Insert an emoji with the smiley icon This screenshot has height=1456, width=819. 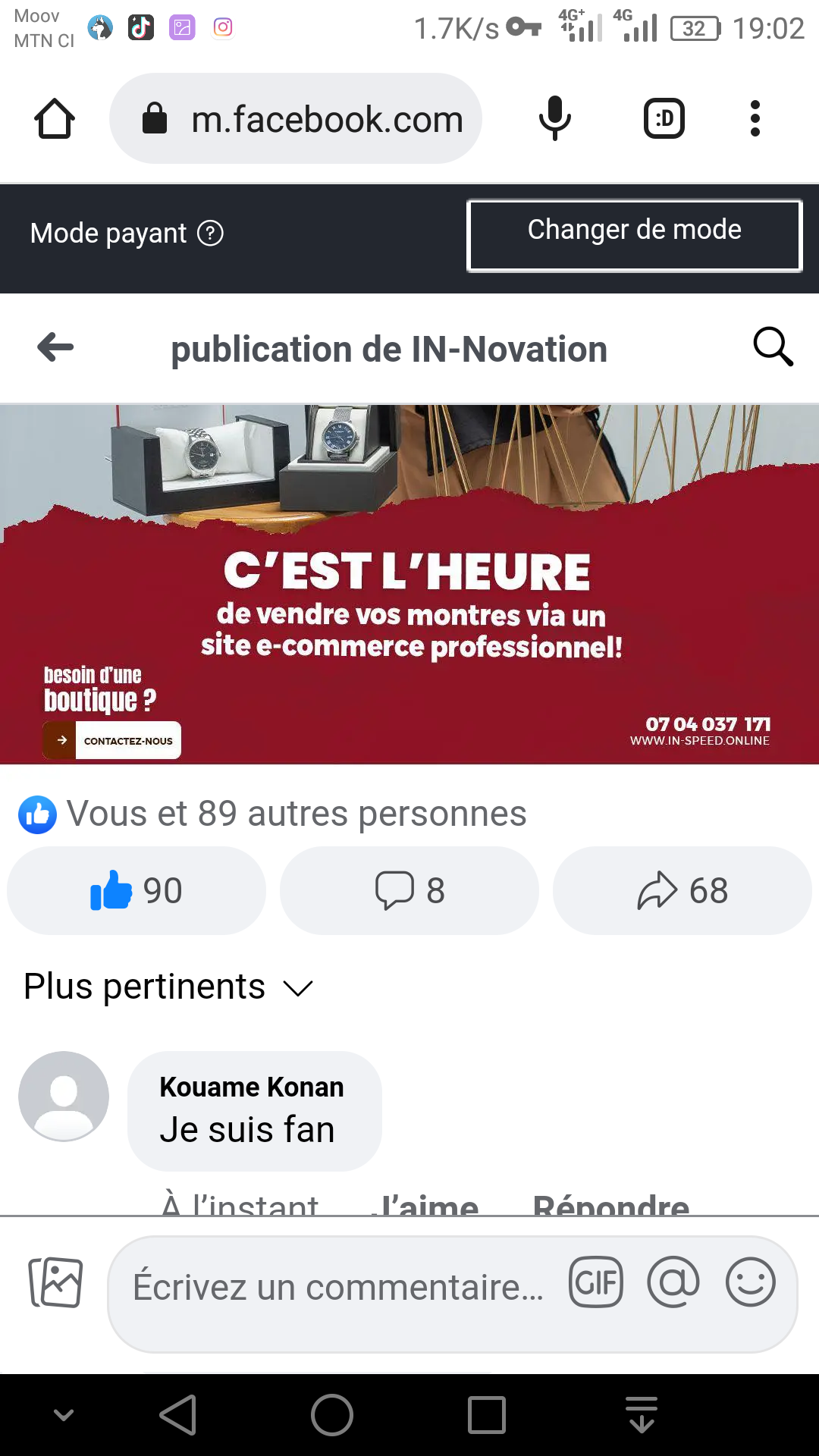coord(750,1283)
